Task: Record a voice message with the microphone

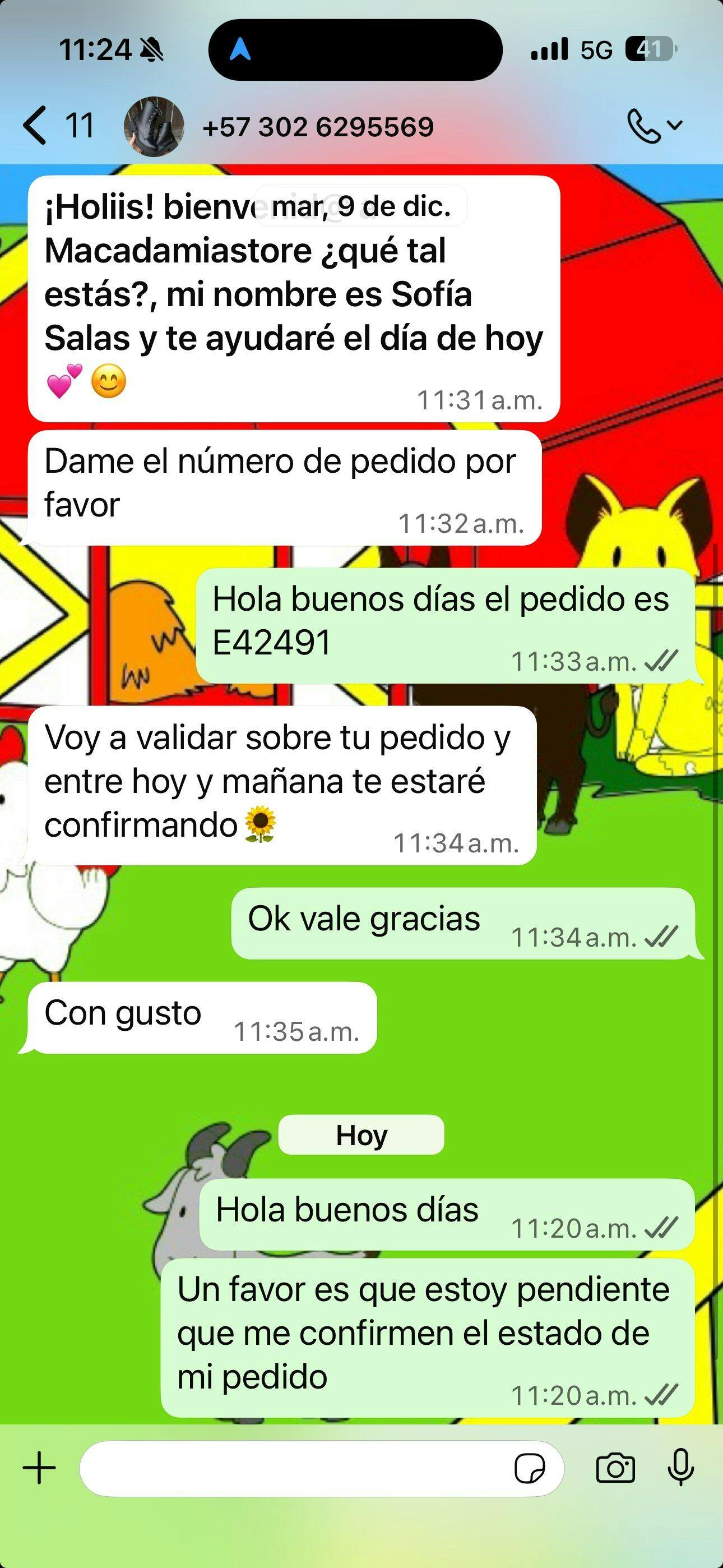Action: 680,1468
